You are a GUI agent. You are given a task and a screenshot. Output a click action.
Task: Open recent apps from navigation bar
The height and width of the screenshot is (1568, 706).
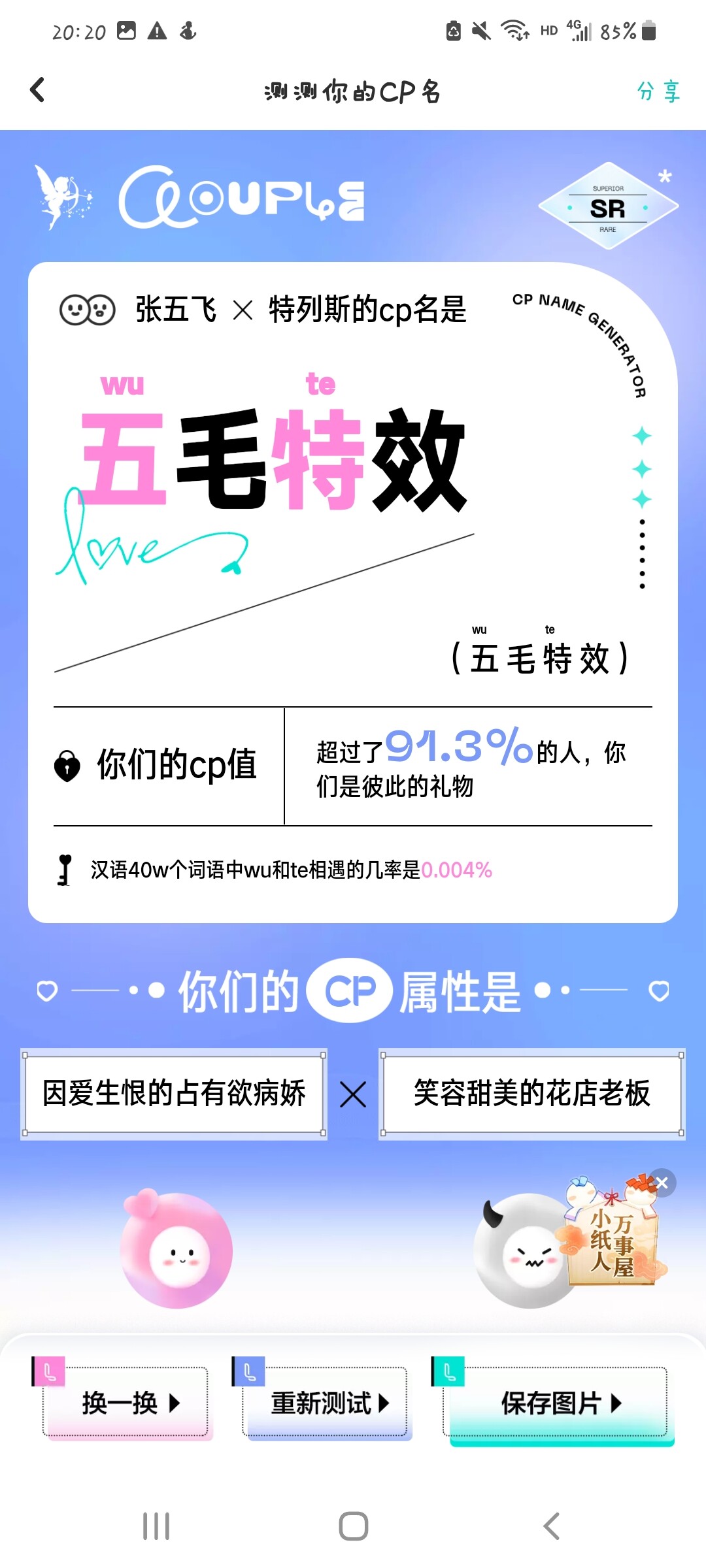(156, 1526)
